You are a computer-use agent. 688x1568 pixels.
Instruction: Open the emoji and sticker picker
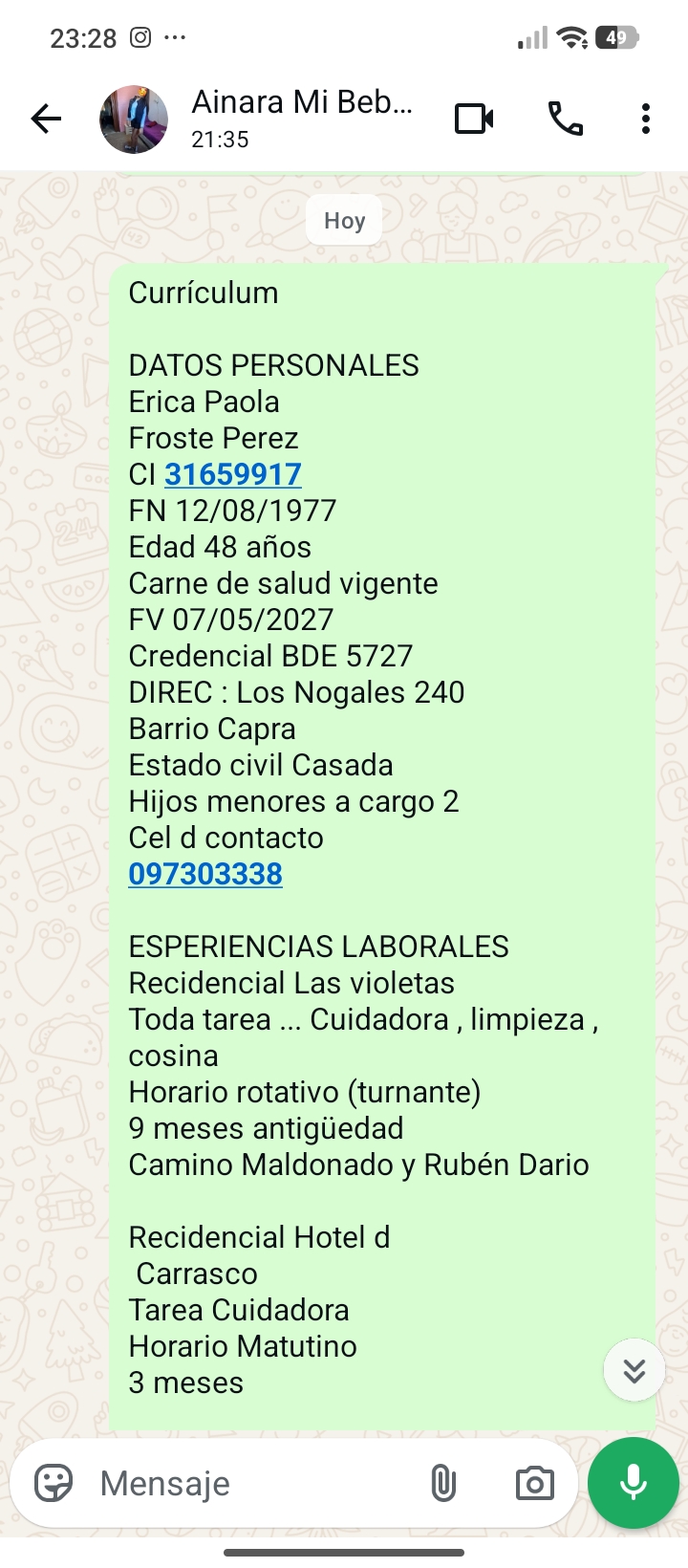click(54, 1483)
